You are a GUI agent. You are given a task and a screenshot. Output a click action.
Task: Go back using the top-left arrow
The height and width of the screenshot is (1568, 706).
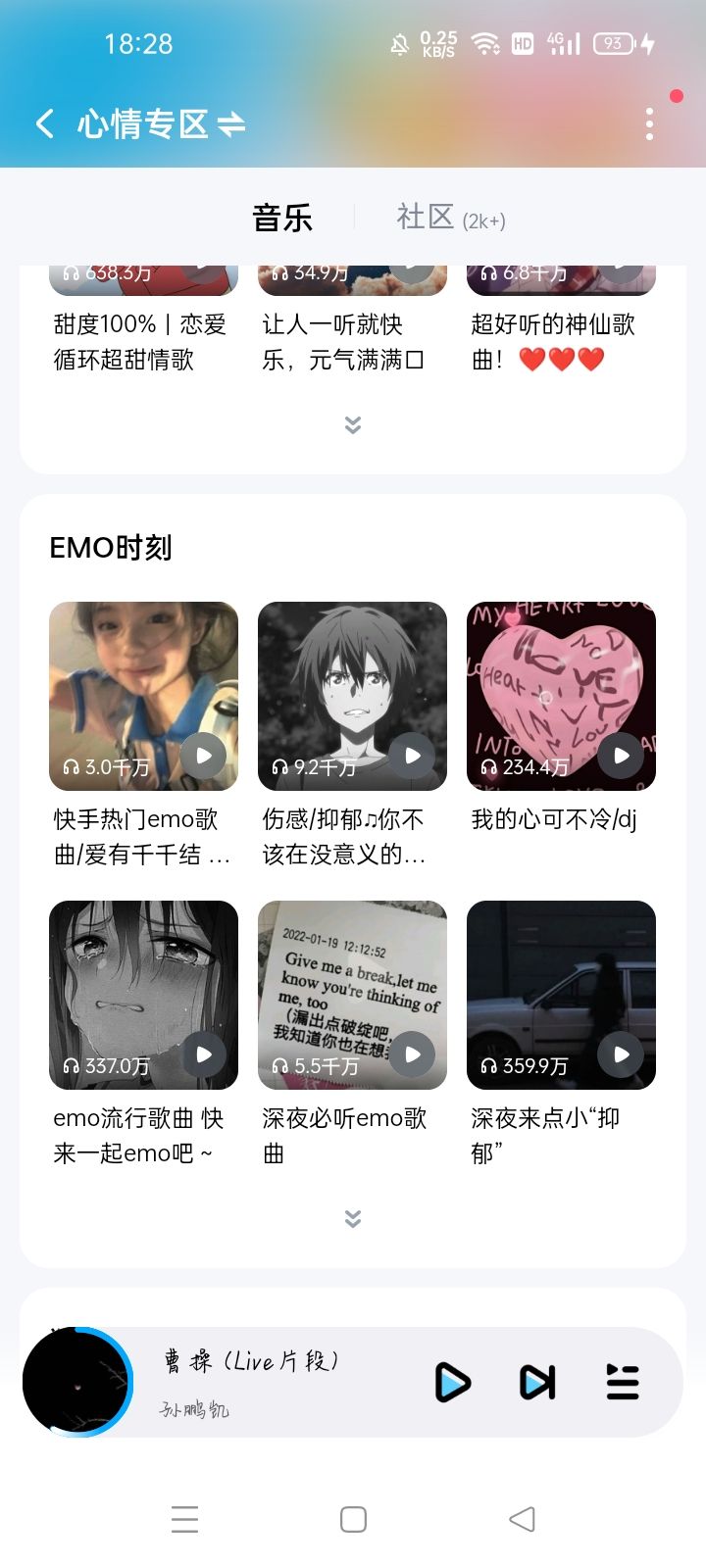pyautogui.click(x=44, y=123)
